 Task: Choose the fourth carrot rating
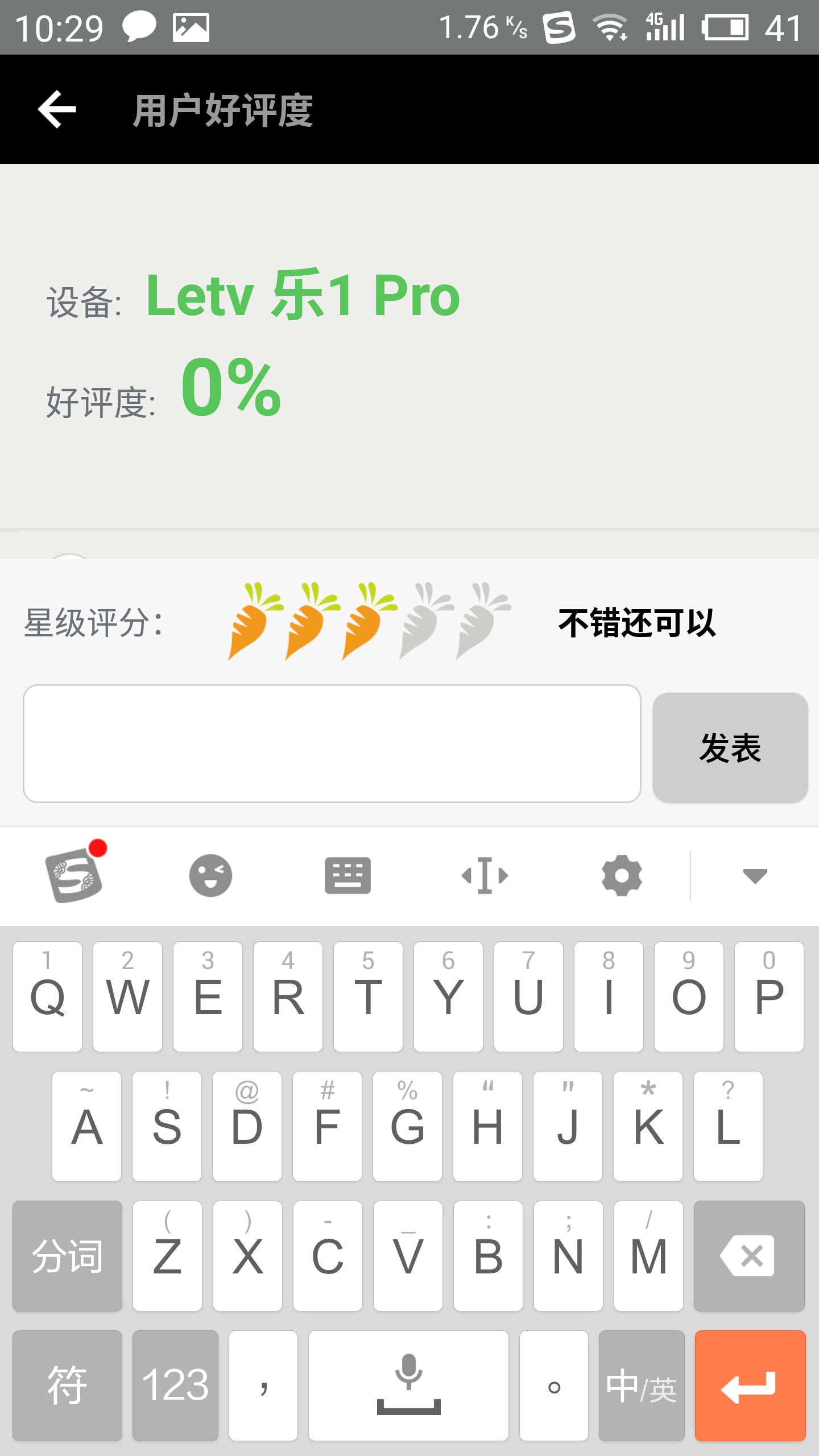tap(426, 621)
